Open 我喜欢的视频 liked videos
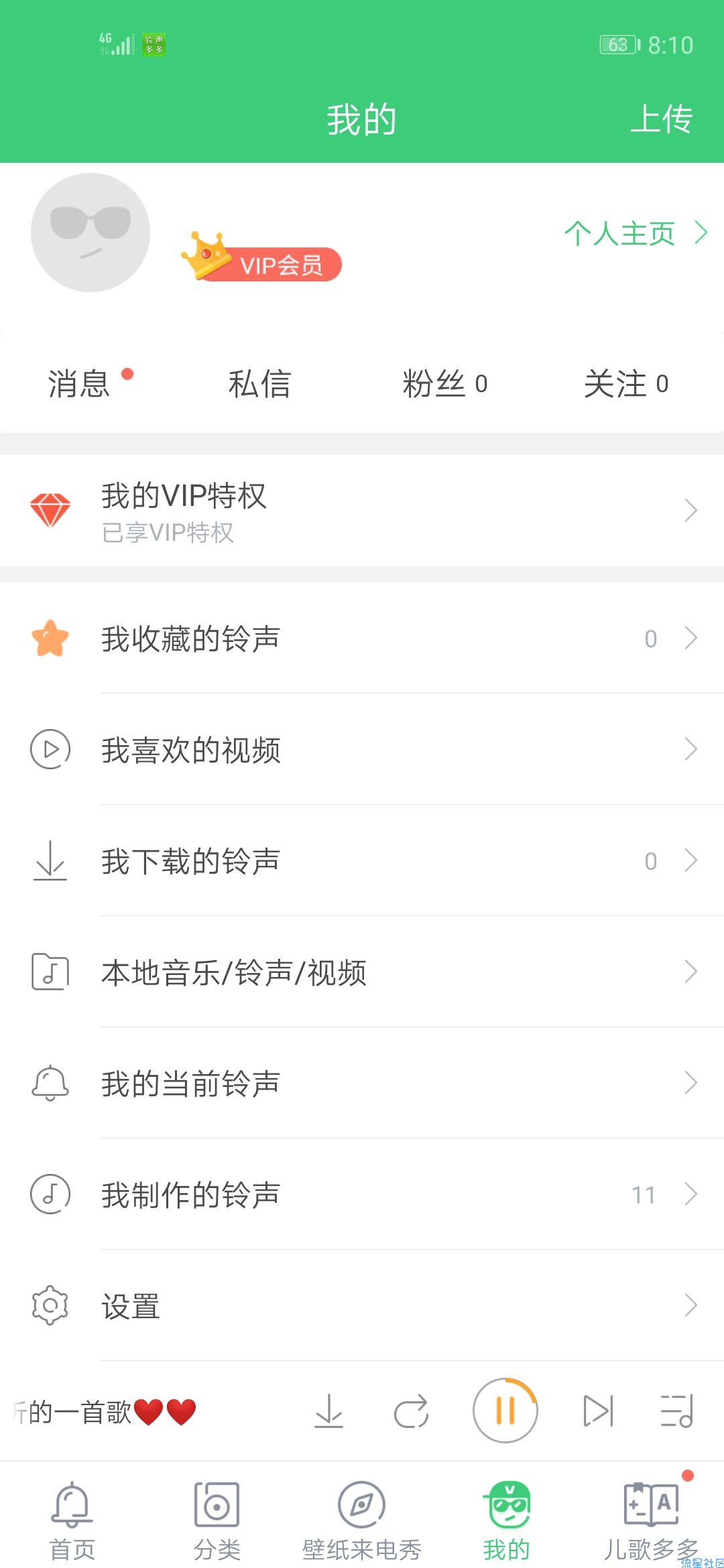The height and width of the screenshot is (1568, 724). [362, 749]
